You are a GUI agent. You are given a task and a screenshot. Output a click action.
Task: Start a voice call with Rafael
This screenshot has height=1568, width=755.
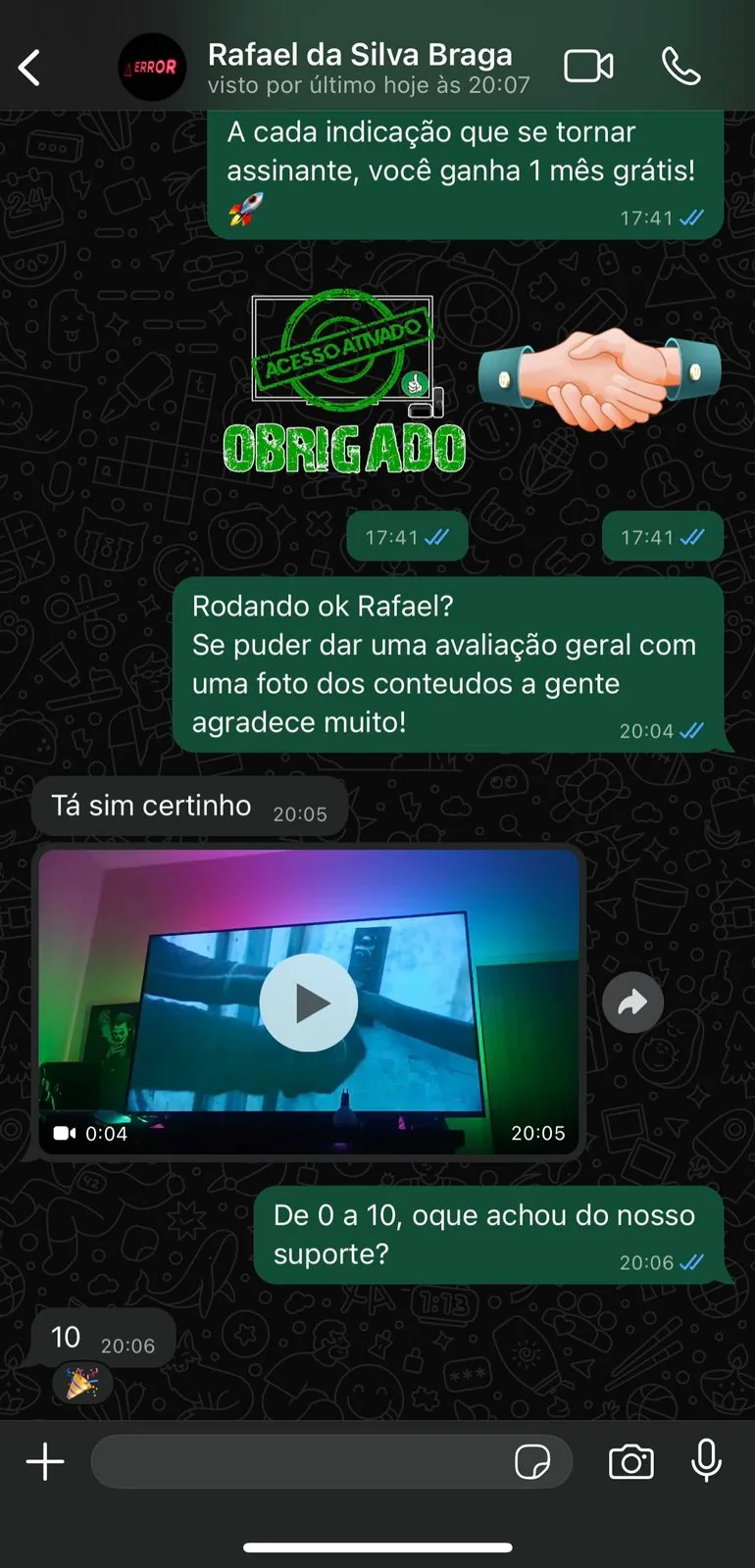tap(681, 67)
